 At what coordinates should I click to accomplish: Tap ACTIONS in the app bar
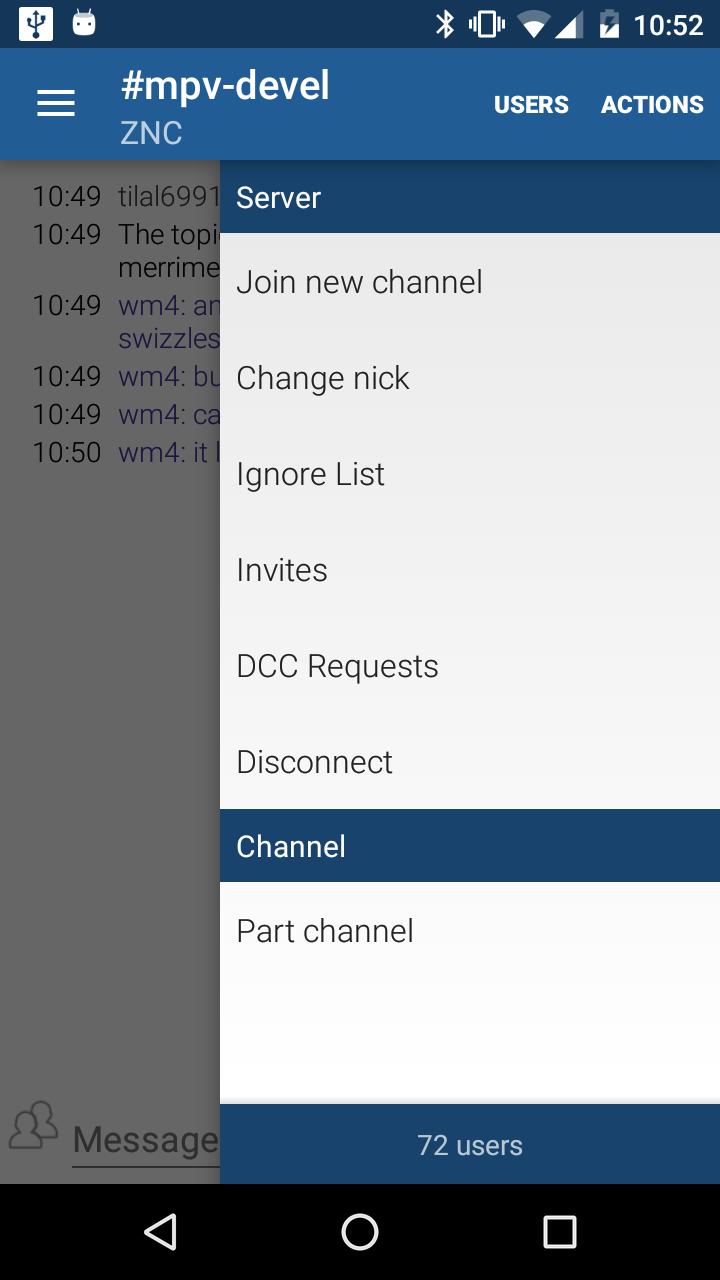tap(652, 105)
